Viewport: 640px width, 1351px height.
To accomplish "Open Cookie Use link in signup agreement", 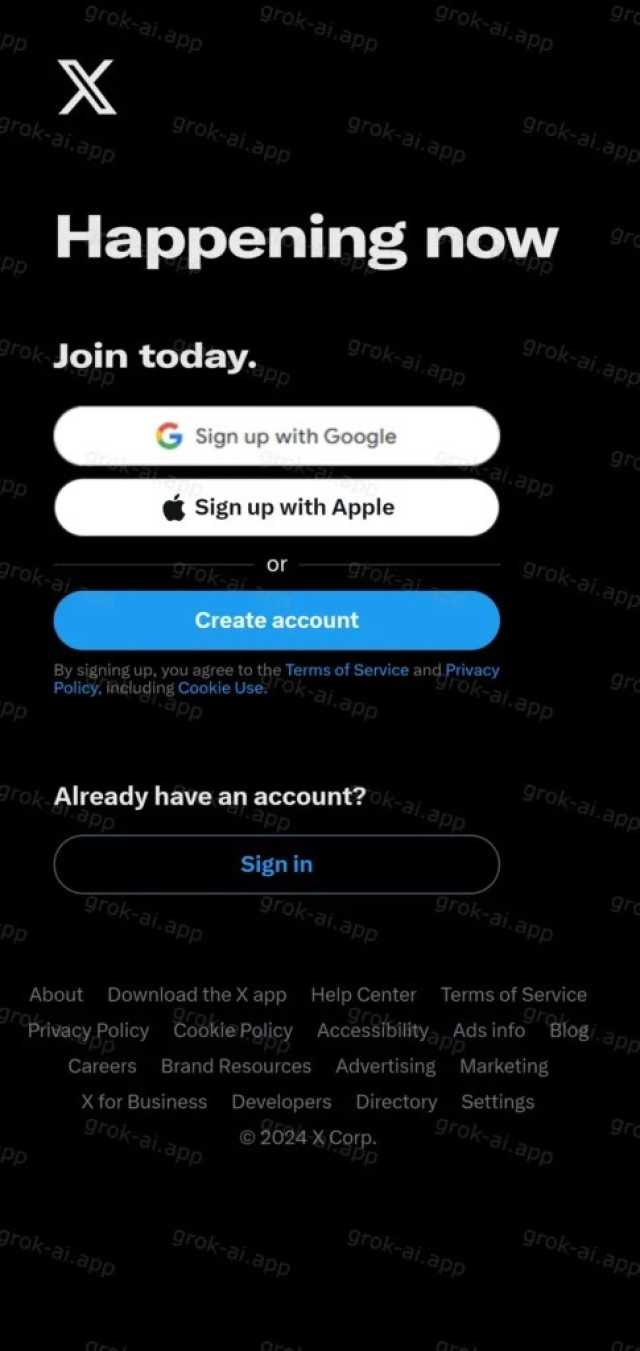I will [222, 688].
